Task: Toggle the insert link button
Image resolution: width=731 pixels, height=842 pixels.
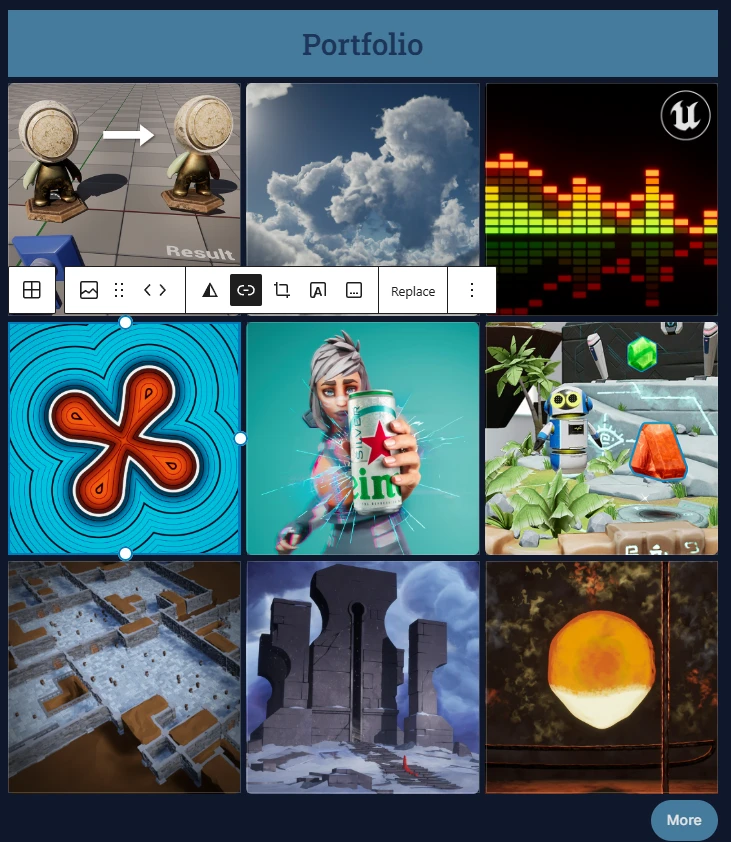Action: coord(246,291)
